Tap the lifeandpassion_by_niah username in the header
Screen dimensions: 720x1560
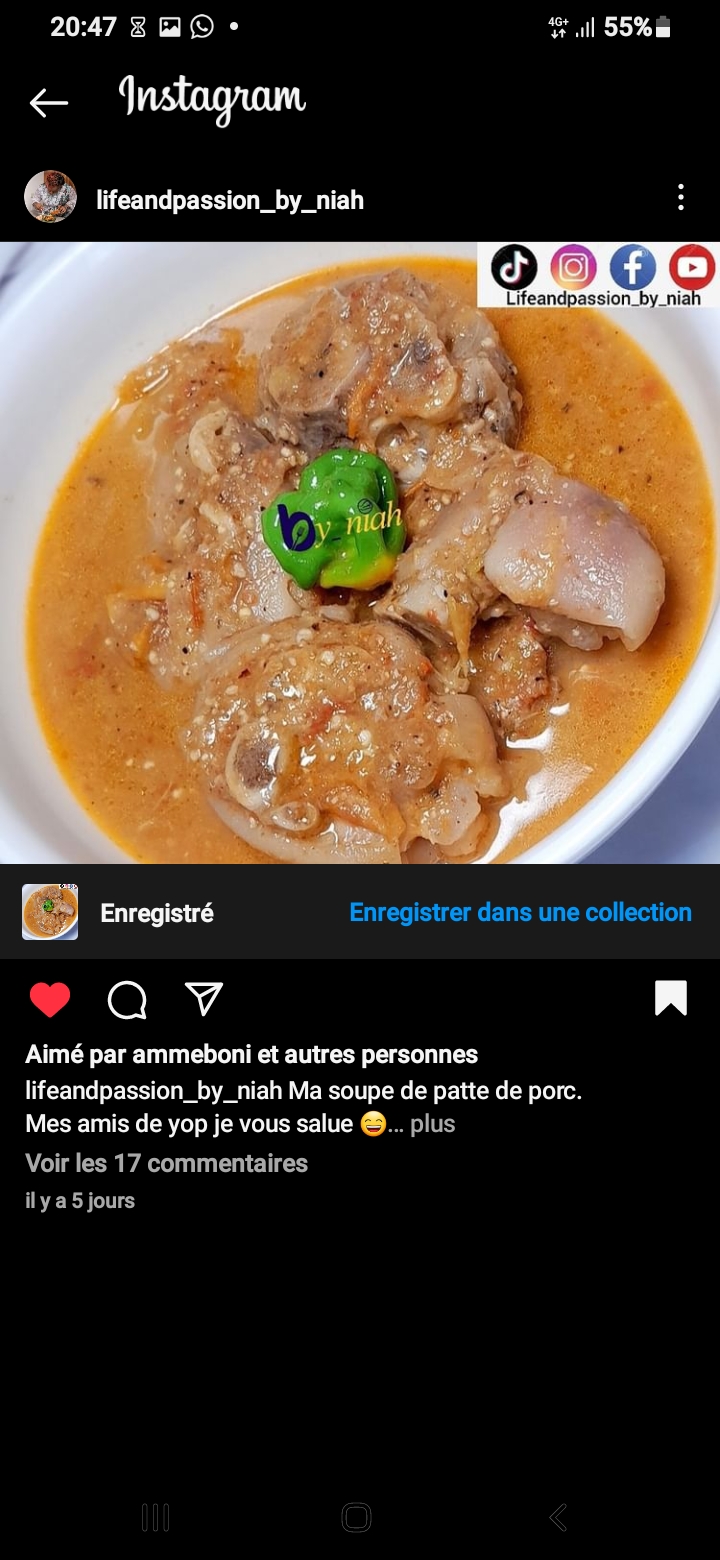(x=230, y=201)
